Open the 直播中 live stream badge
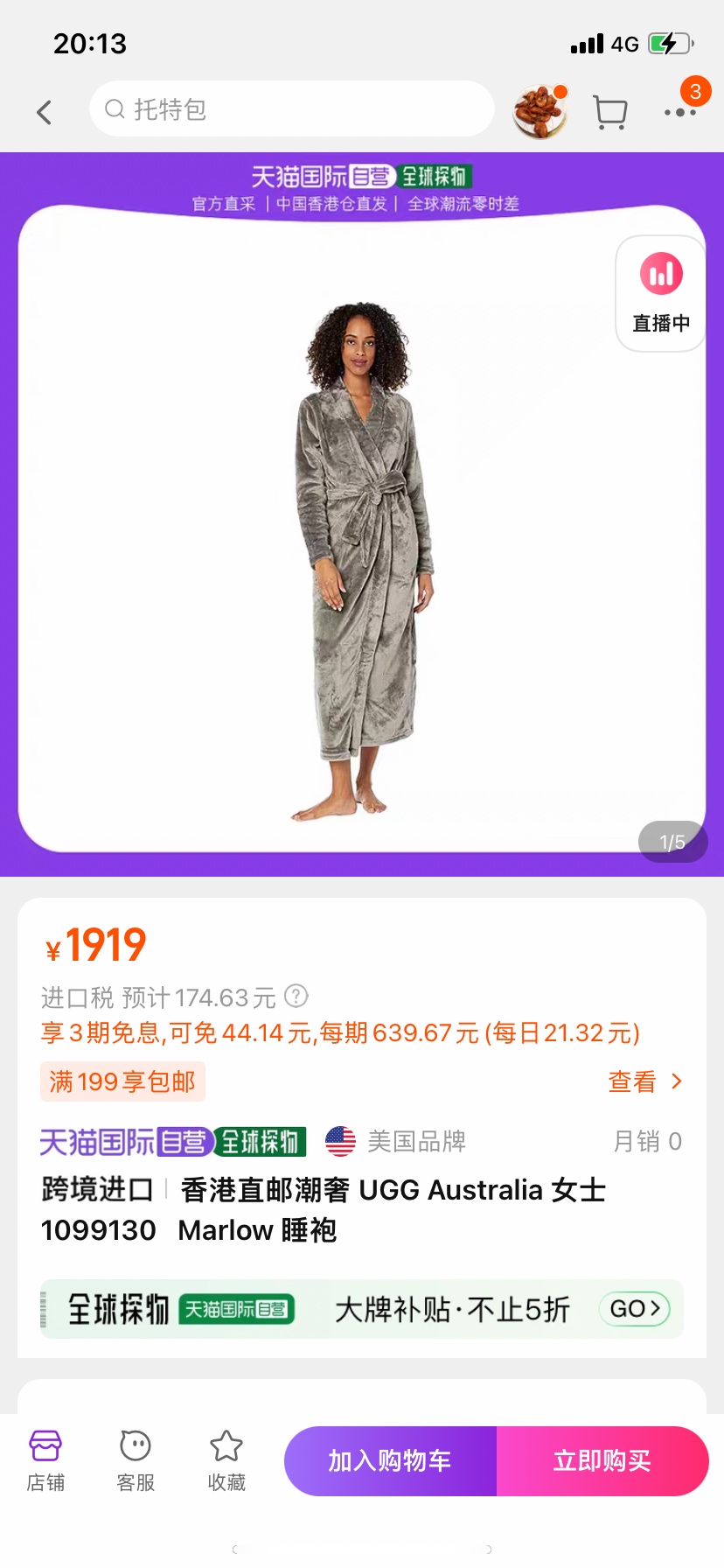Image resolution: width=724 pixels, height=1568 pixels. pyautogui.click(x=661, y=294)
